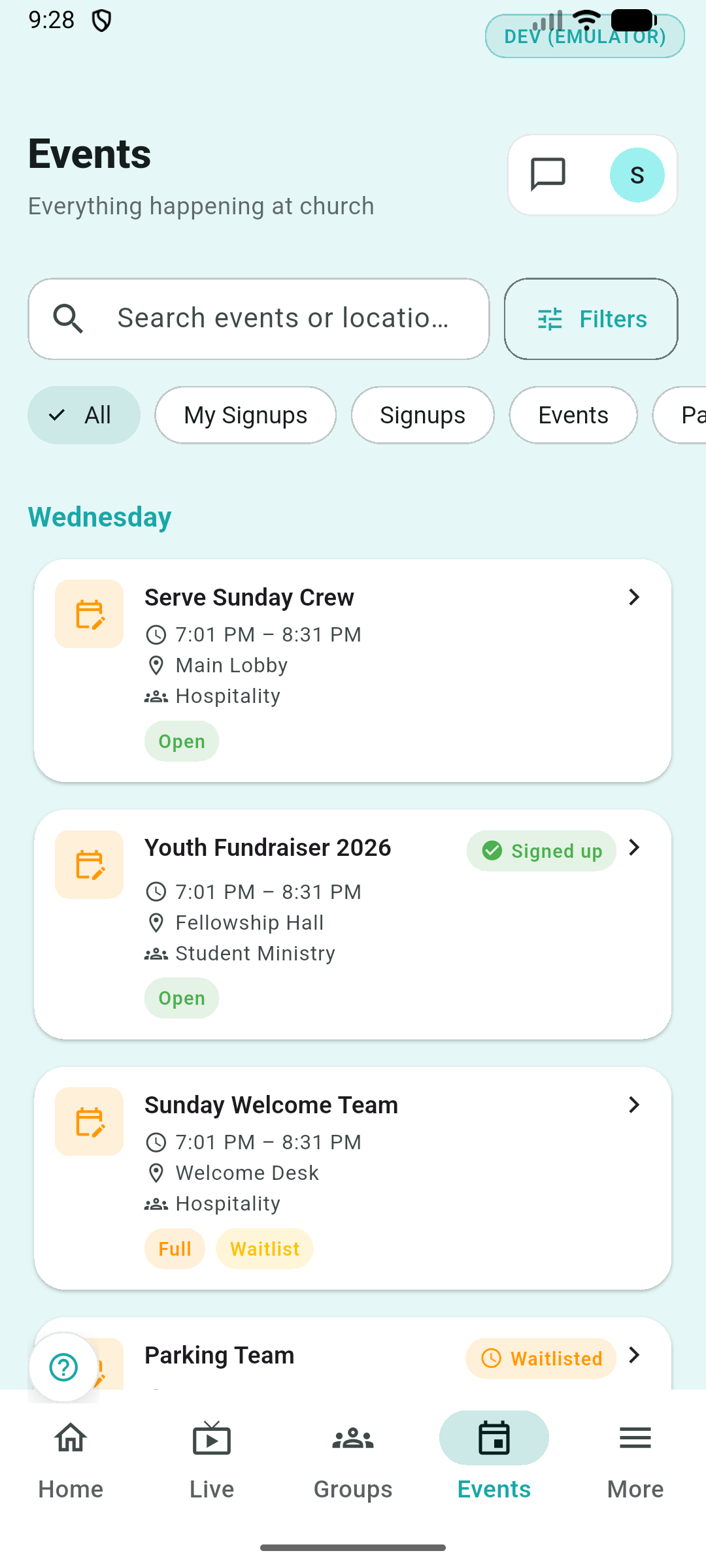Screen dimensions: 706x1568
Task: Expand Serve Sunday Crew details
Action: click(x=633, y=596)
